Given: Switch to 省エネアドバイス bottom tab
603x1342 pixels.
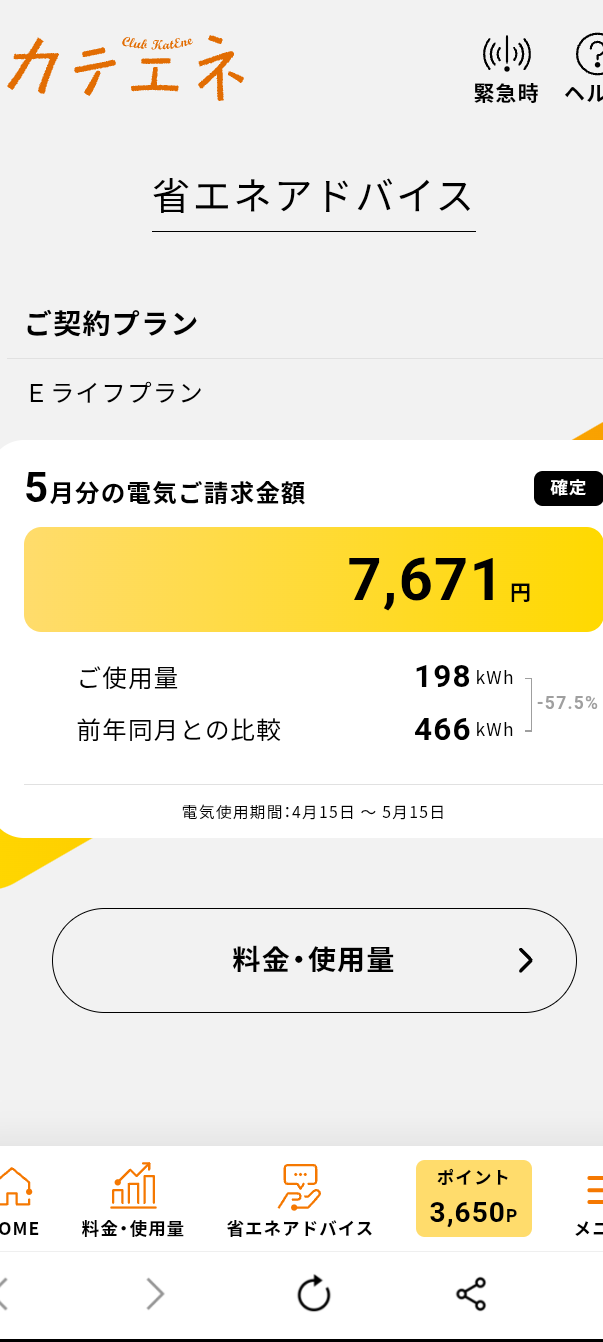Looking at the screenshot, I should coord(300,1200).
